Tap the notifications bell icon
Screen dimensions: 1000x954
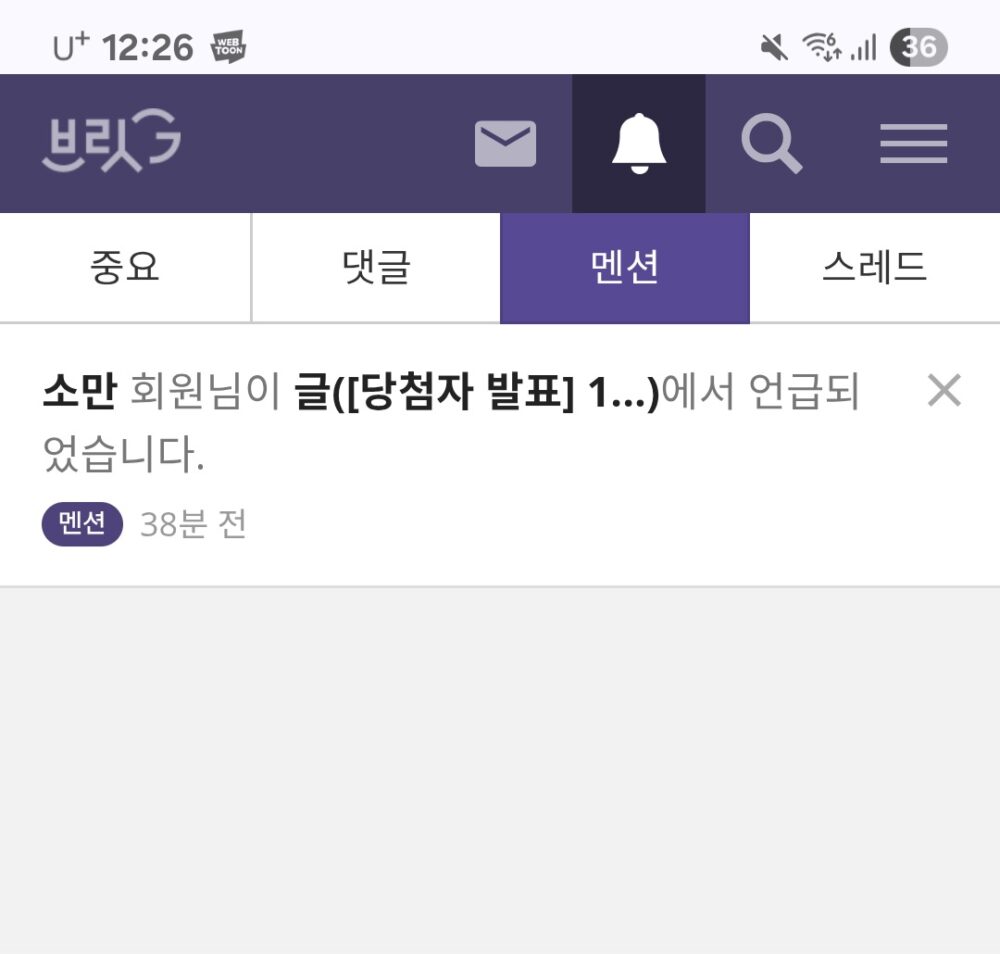[x=639, y=144]
